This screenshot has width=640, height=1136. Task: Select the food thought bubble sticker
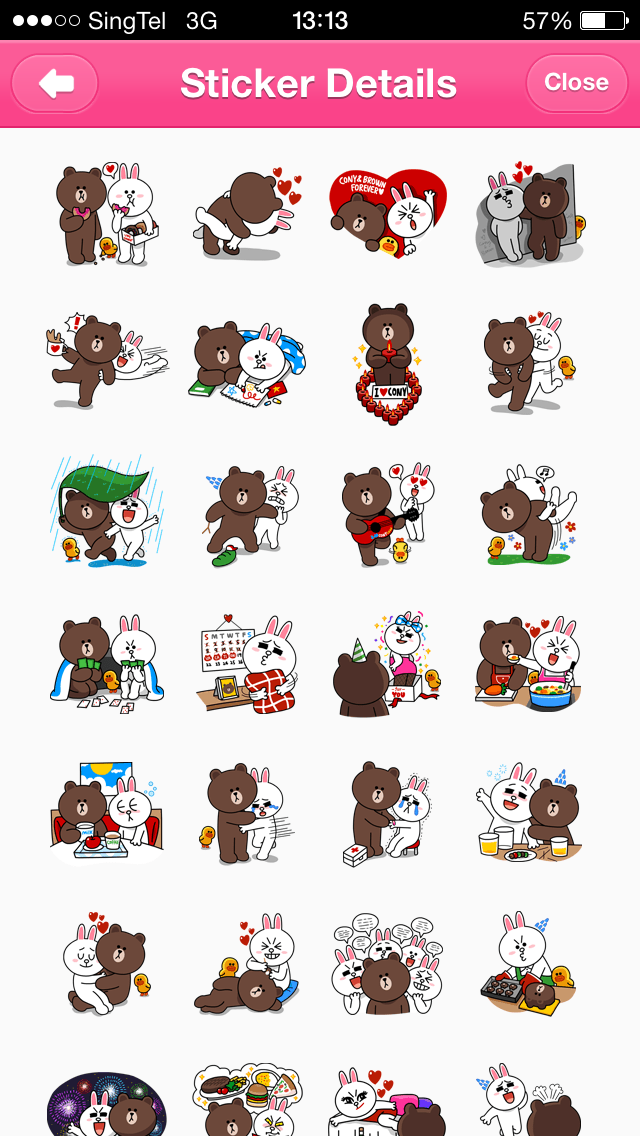[x=247, y=1100]
